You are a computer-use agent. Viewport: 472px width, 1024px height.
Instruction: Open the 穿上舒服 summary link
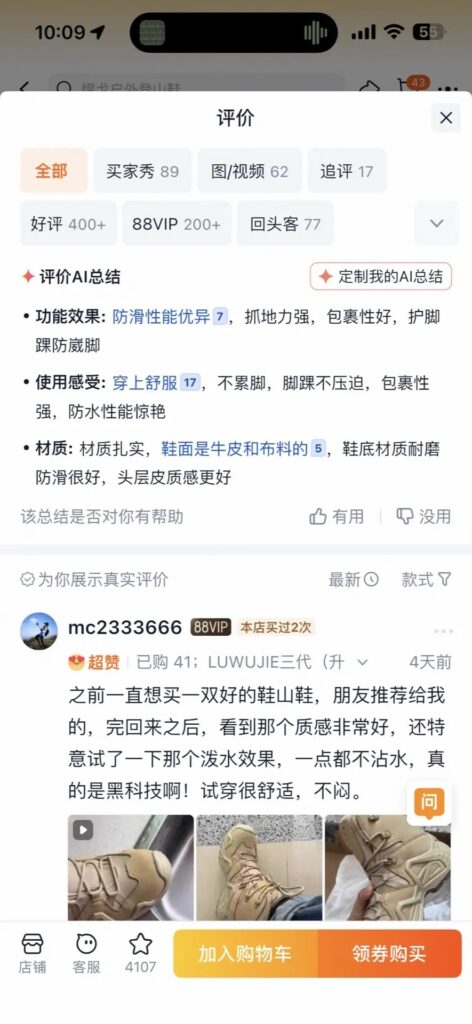click(x=145, y=383)
